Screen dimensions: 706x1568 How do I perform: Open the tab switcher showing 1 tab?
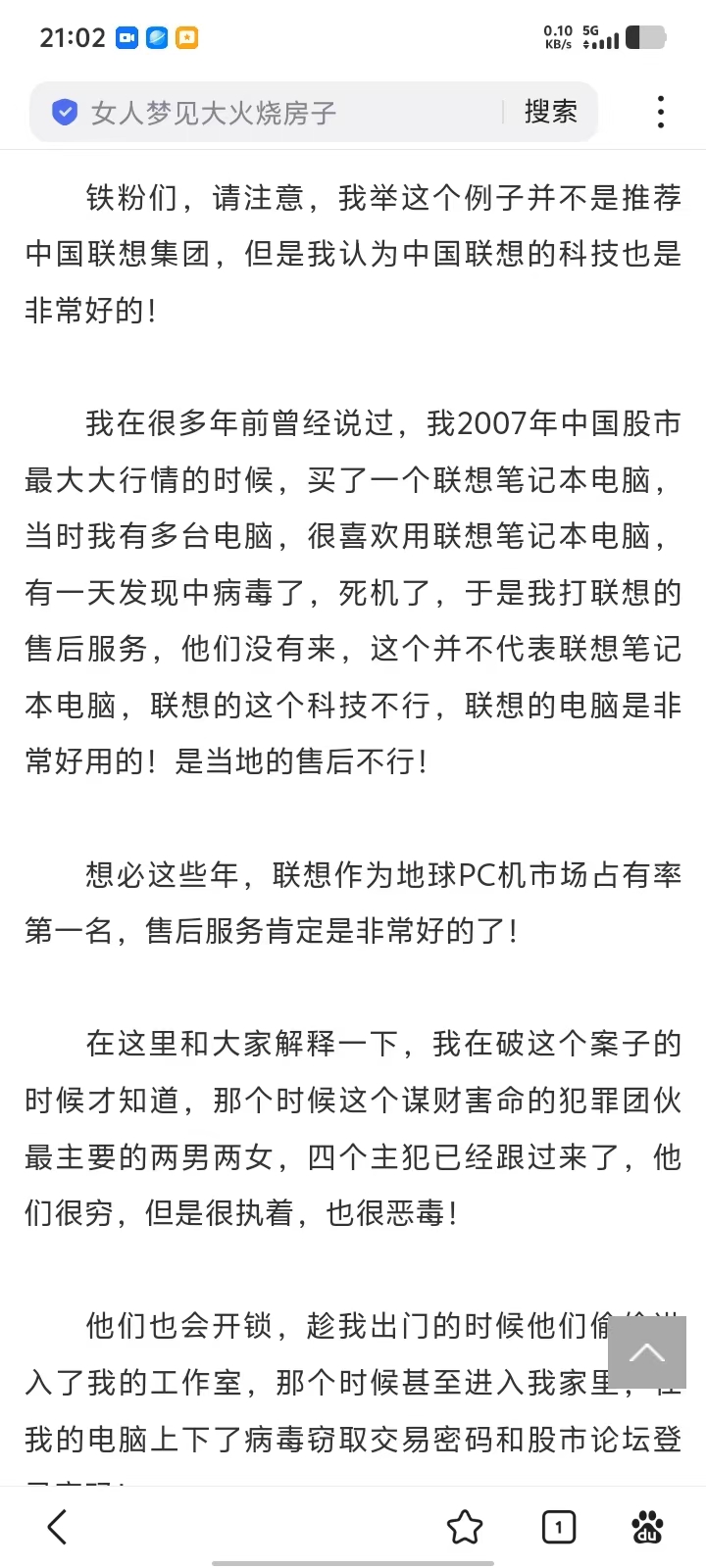(559, 1527)
